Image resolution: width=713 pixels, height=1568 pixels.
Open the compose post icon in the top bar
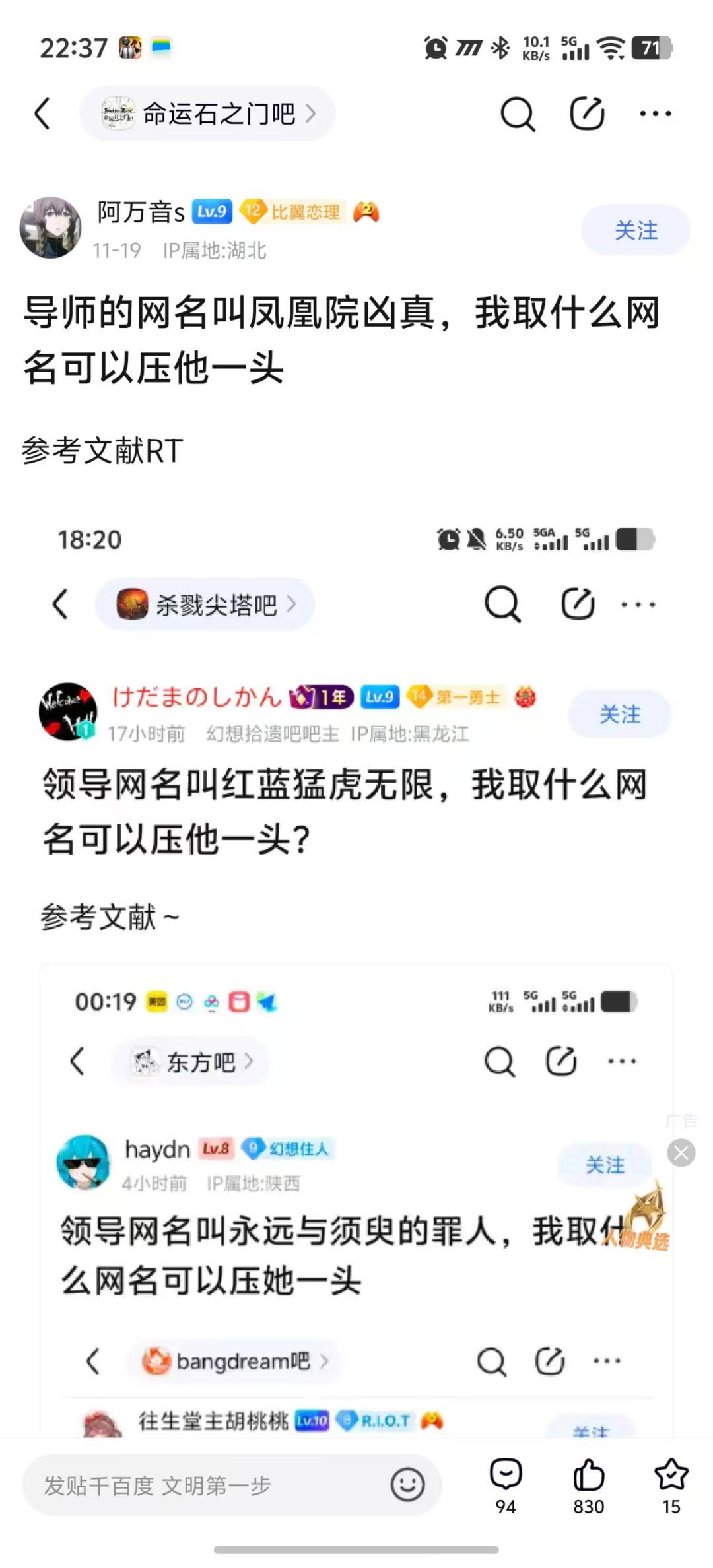coord(587,114)
